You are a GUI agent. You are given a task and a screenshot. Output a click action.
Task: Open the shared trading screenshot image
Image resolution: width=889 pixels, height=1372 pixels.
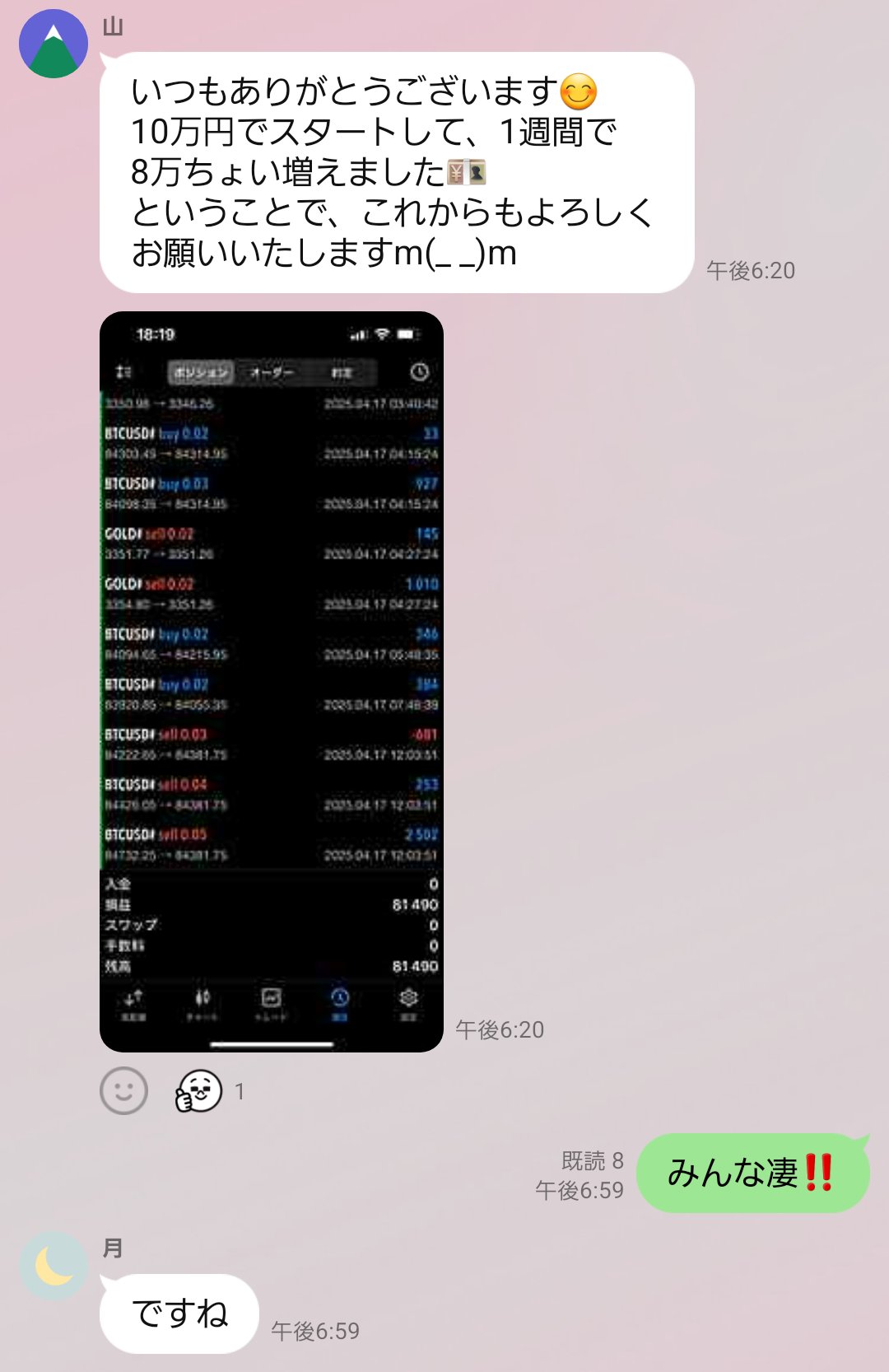click(x=272, y=681)
